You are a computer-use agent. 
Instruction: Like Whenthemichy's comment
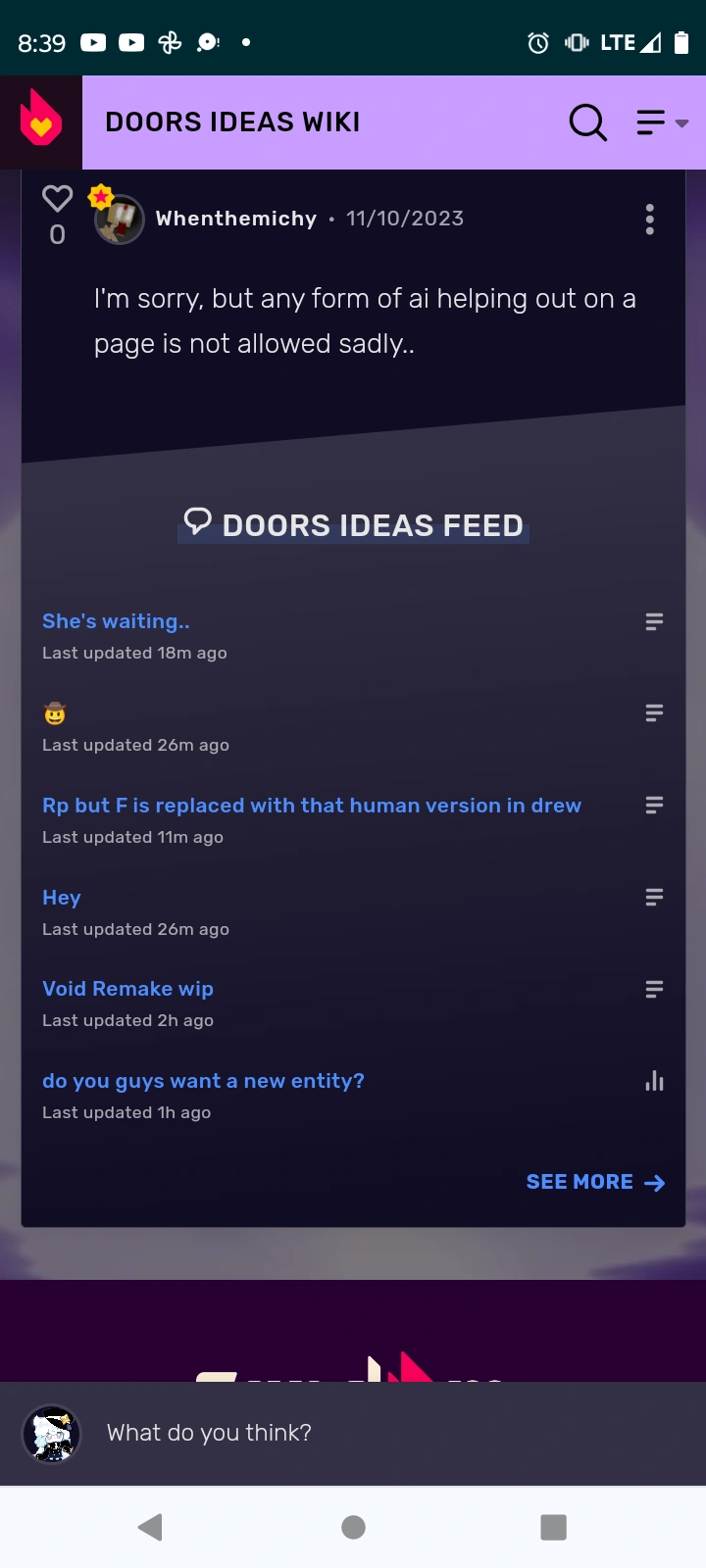point(57,199)
